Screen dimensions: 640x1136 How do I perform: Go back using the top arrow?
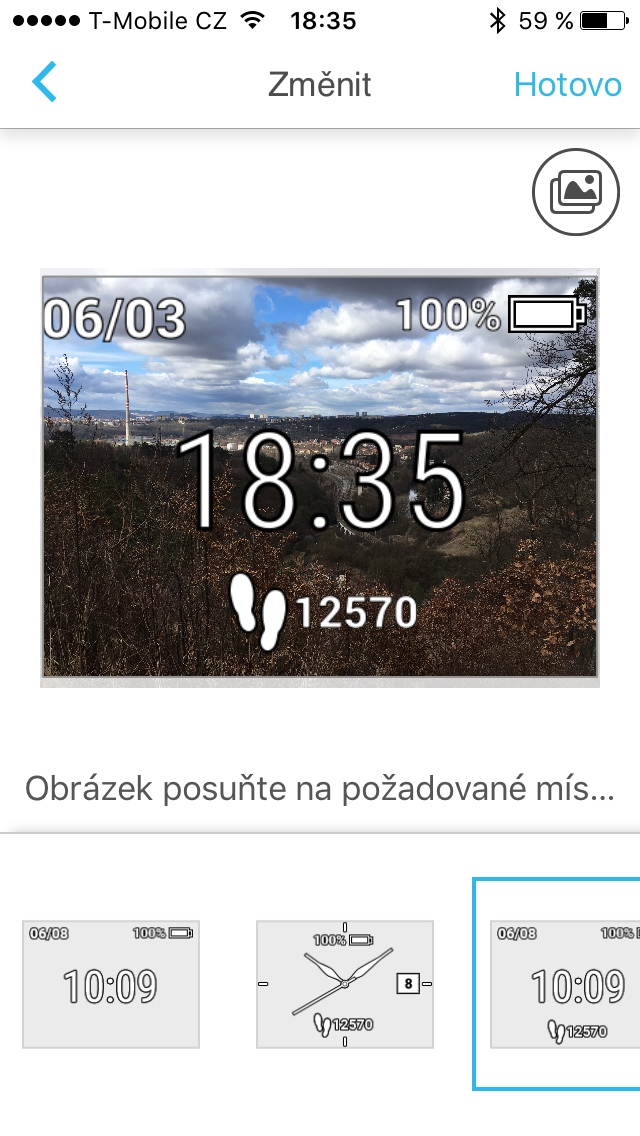tap(45, 83)
